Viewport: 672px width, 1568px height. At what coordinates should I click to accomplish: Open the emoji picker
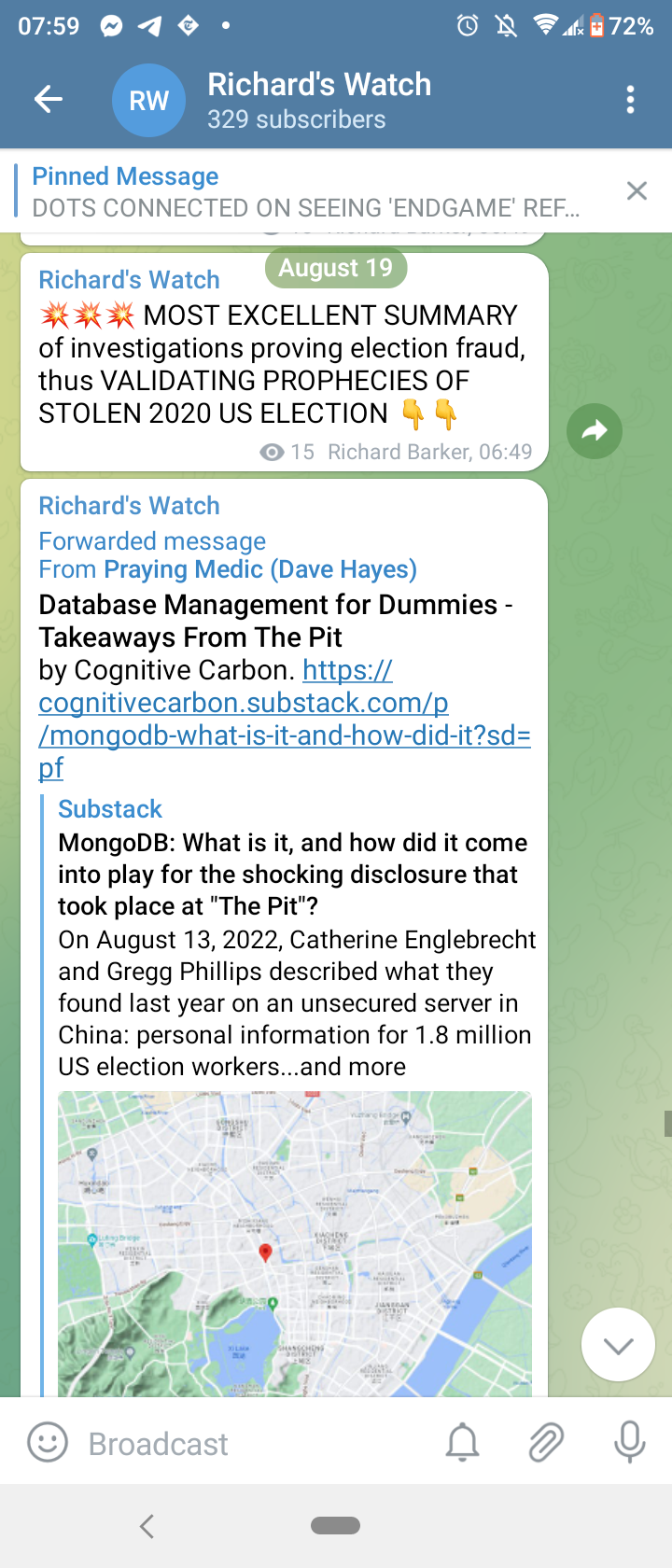coord(48,1443)
